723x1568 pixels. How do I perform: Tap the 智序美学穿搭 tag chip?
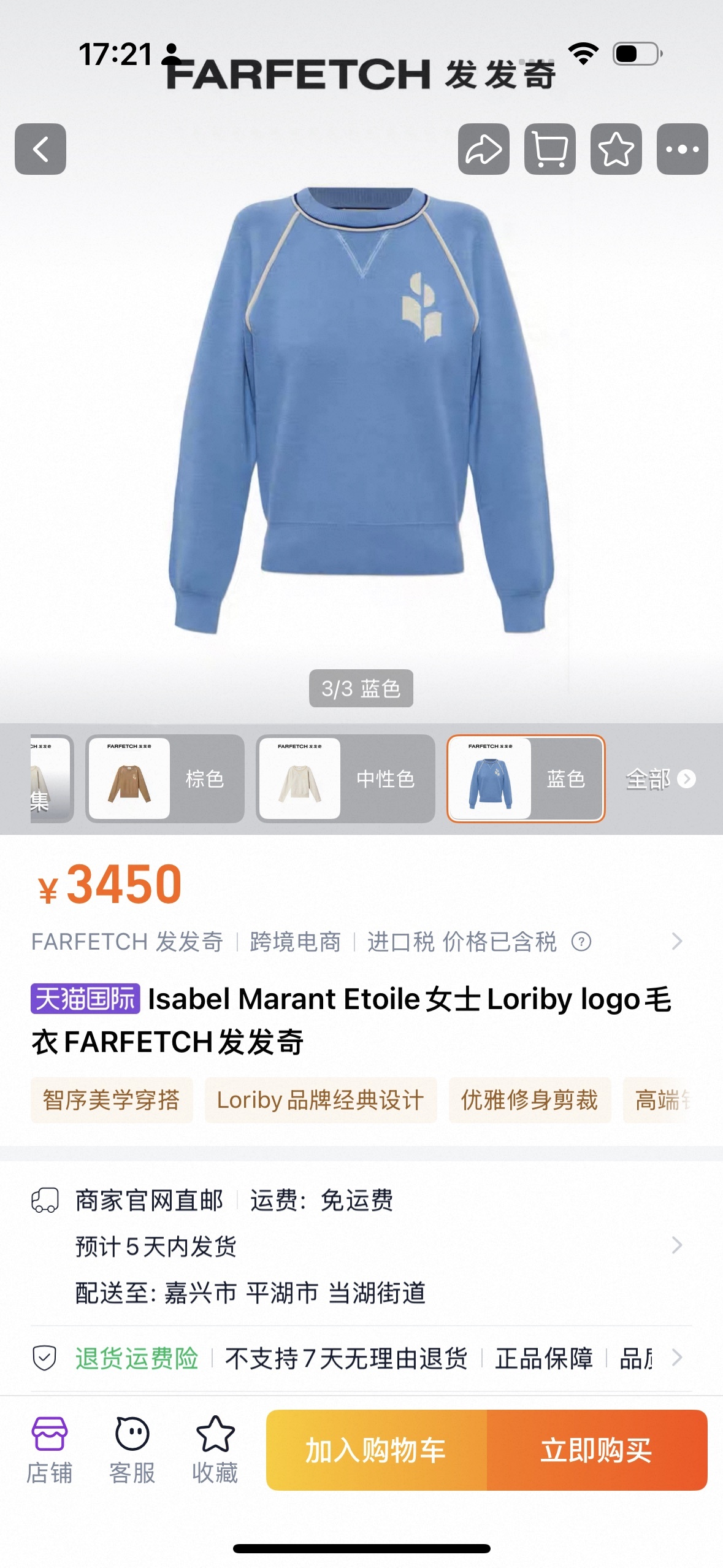(x=112, y=1100)
